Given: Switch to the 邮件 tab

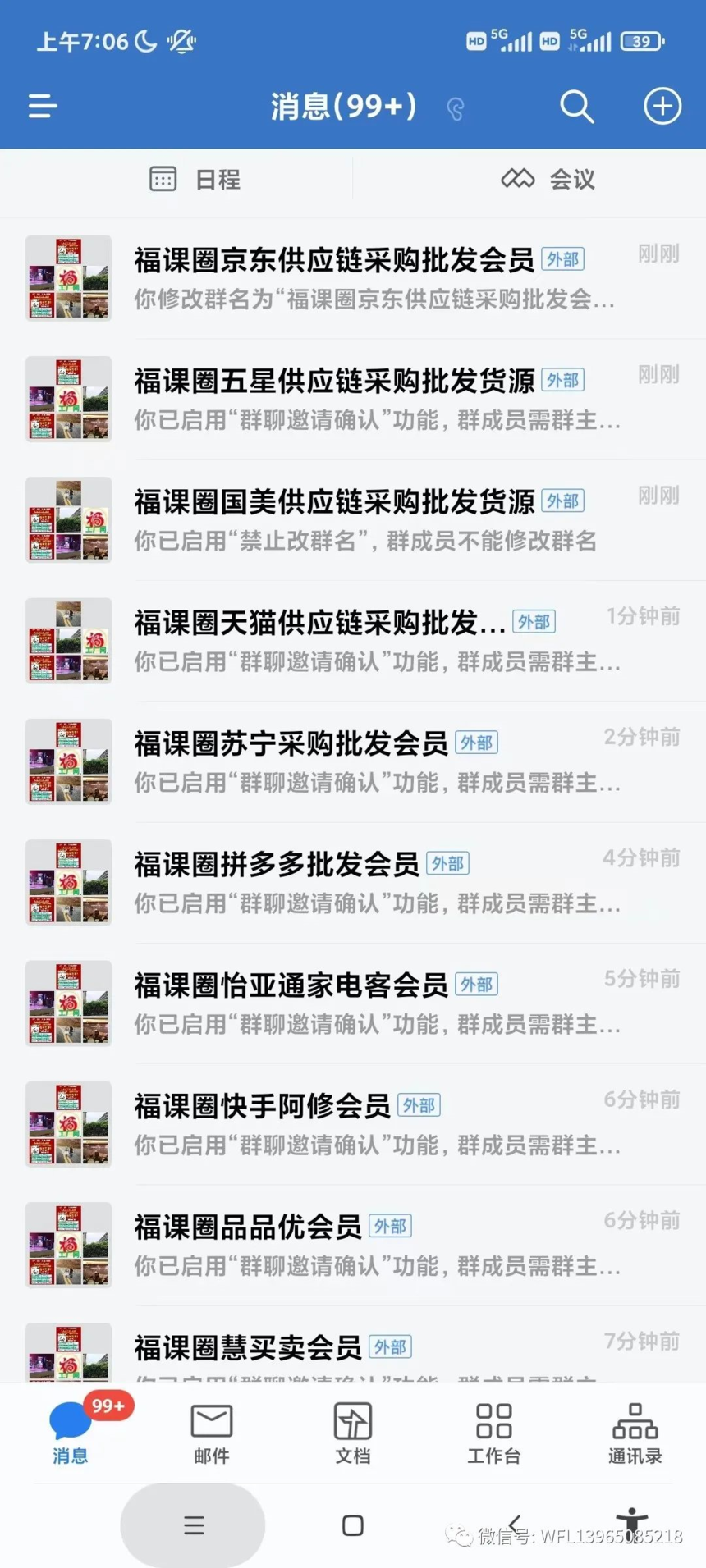Looking at the screenshot, I should (x=212, y=1433).
